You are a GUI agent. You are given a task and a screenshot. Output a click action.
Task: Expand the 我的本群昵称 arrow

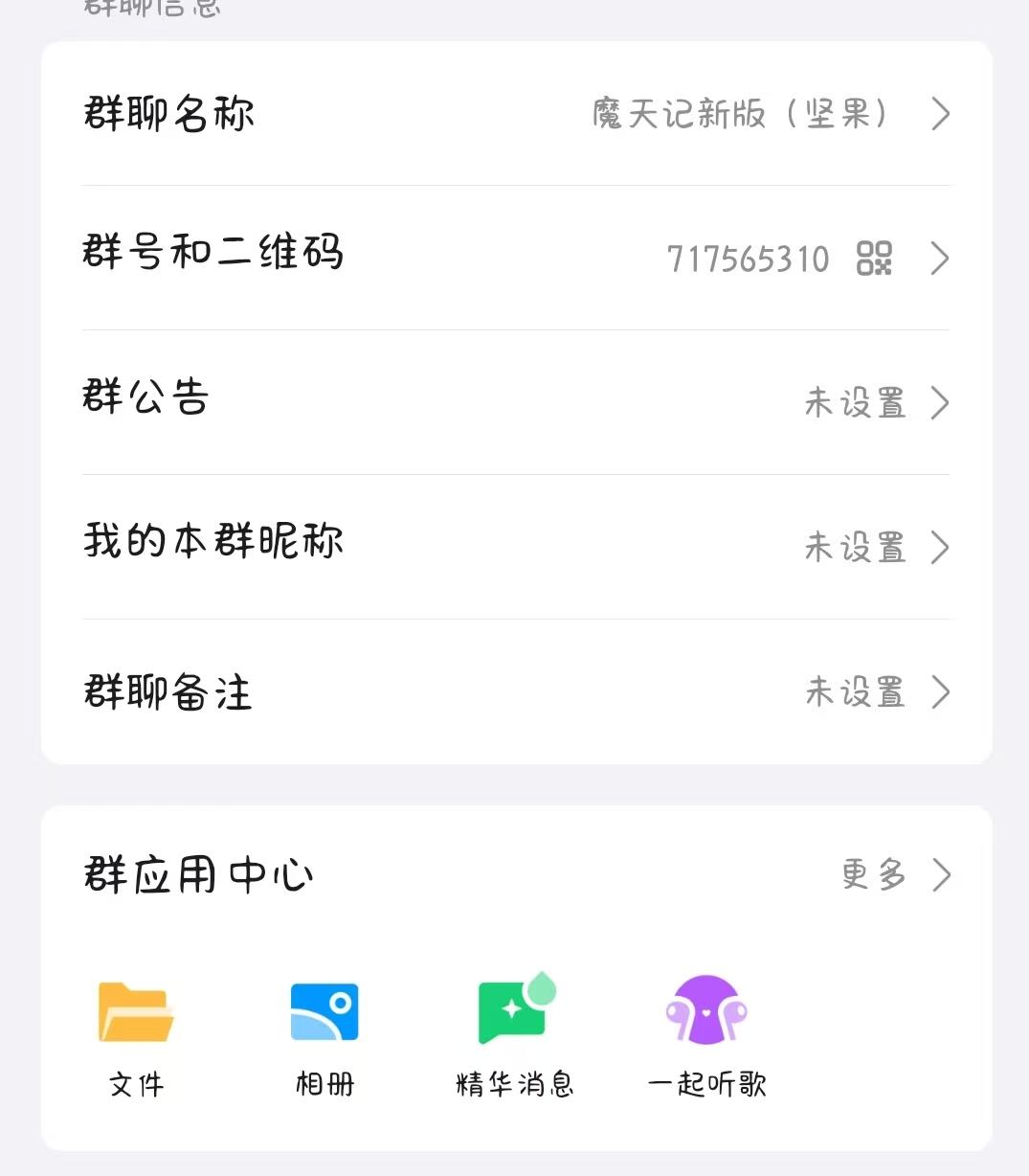point(940,547)
